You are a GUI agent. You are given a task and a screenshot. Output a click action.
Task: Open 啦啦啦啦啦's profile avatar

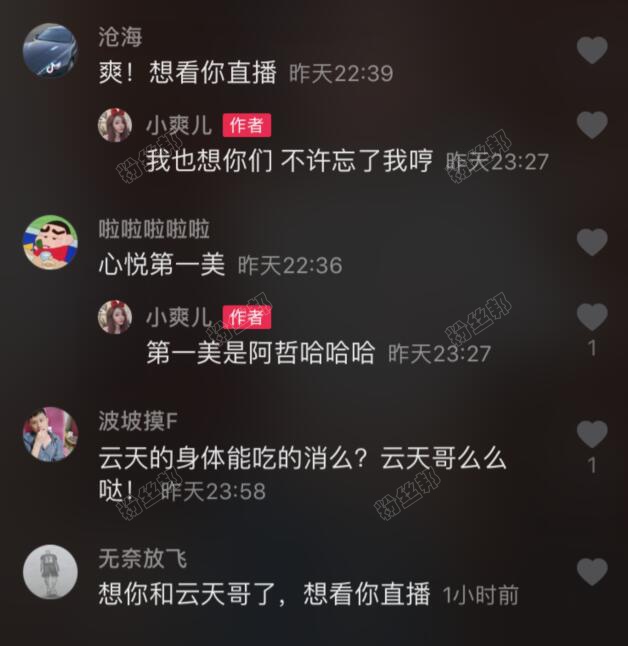50,243
